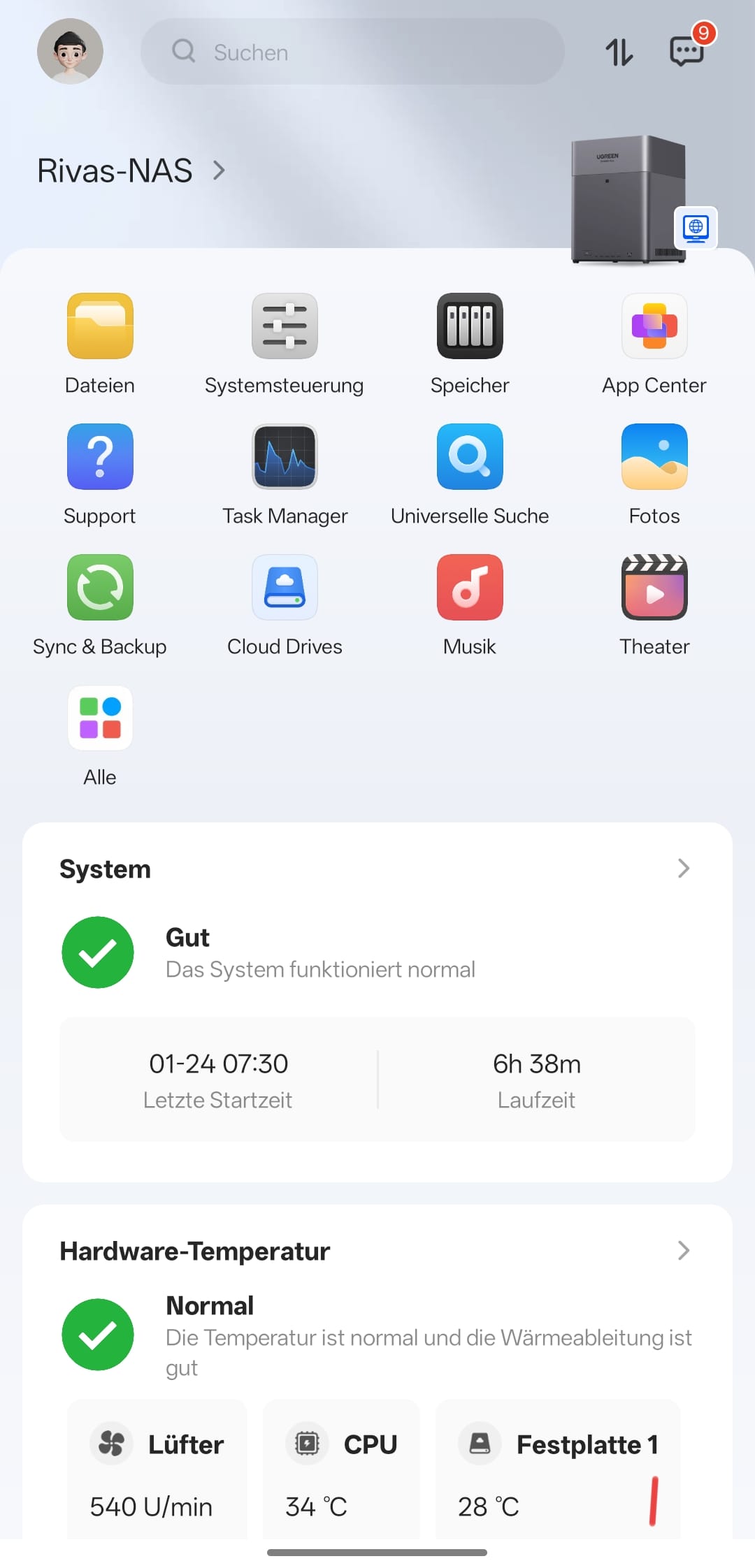The image size is (755, 1568).
Task: Show all apps via Alle
Action: (100, 718)
